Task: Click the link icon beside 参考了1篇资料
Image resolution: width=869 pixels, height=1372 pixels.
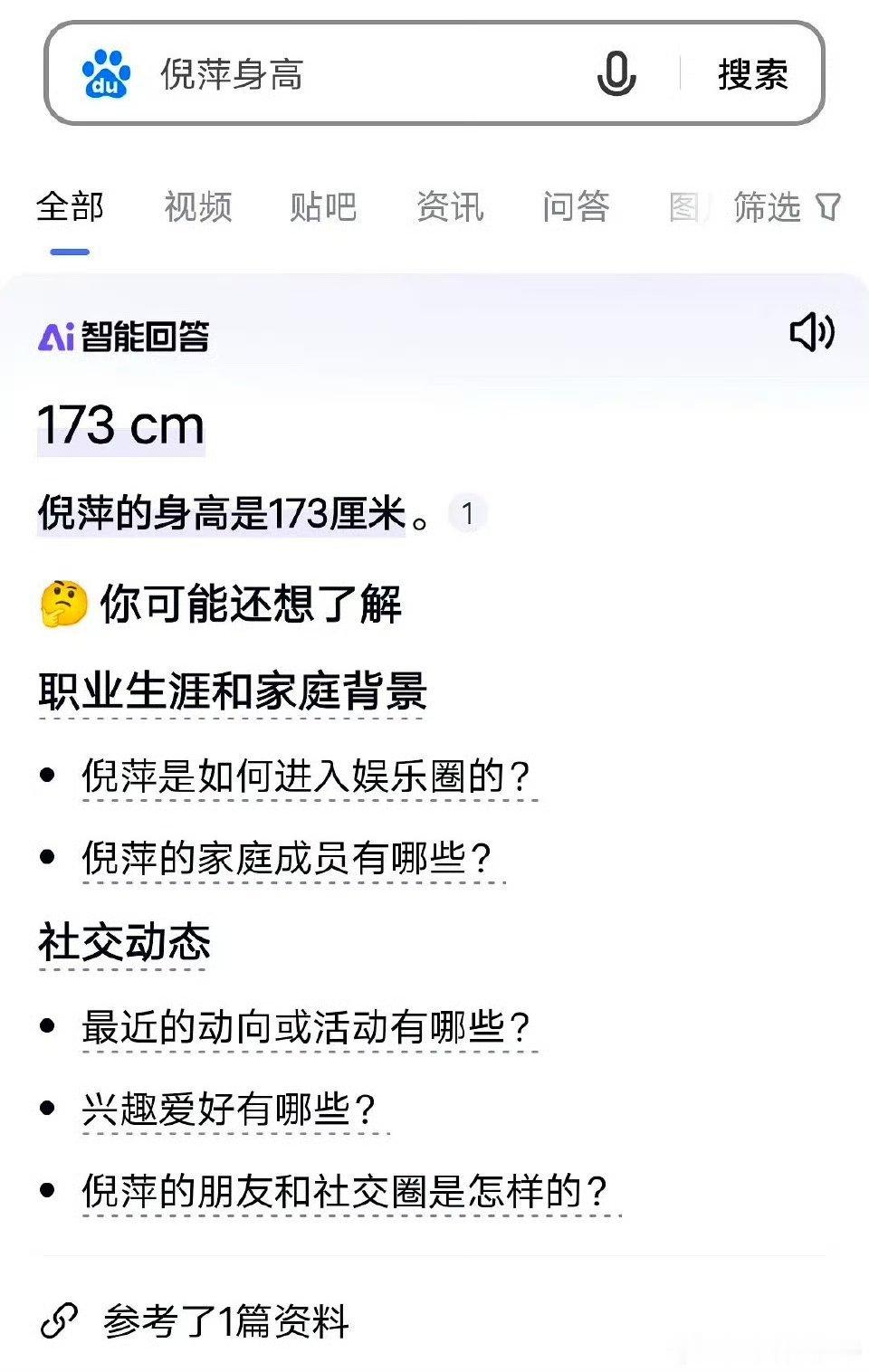Action: point(58,1320)
